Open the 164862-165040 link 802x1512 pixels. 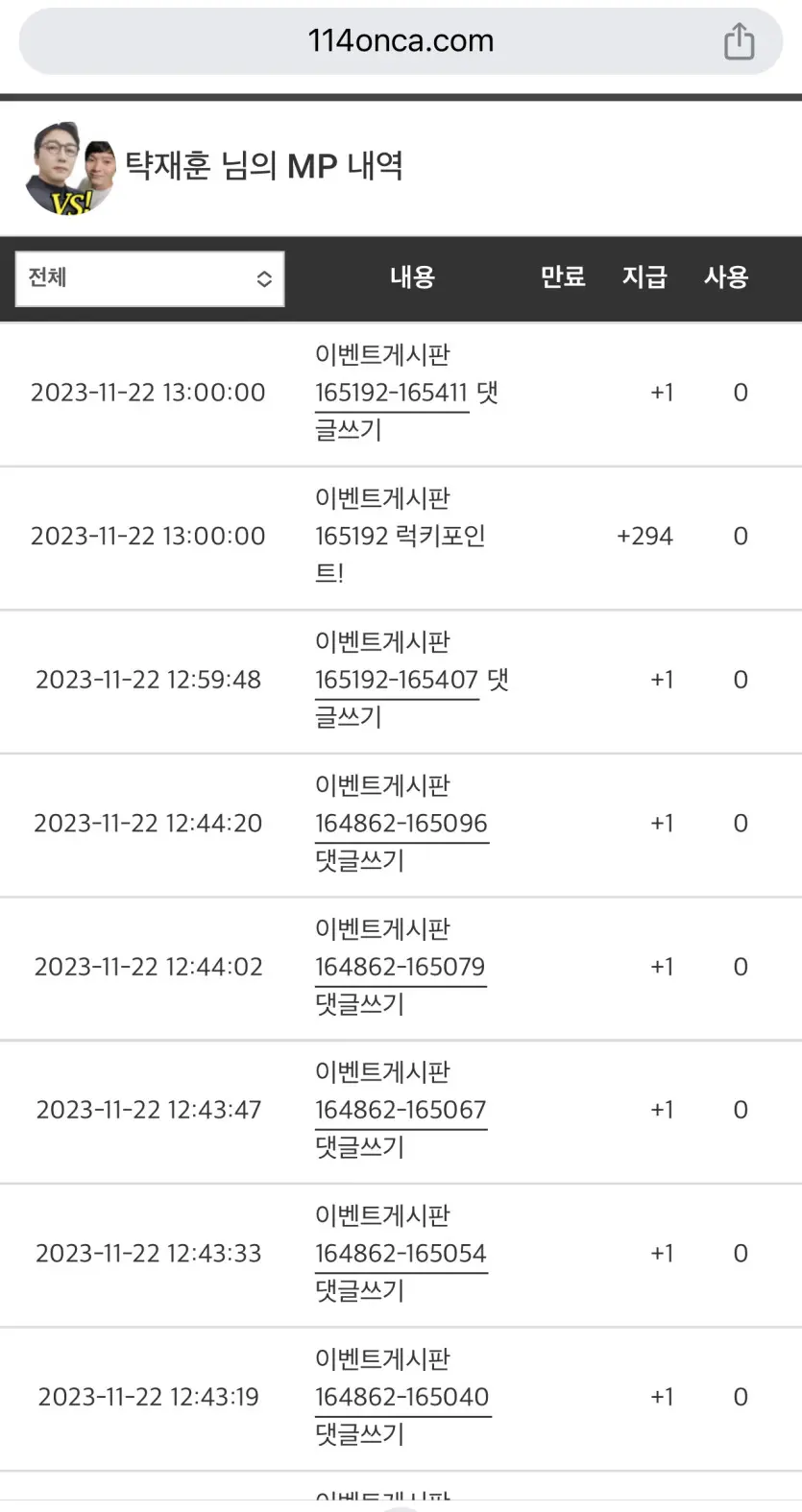(402, 1397)
